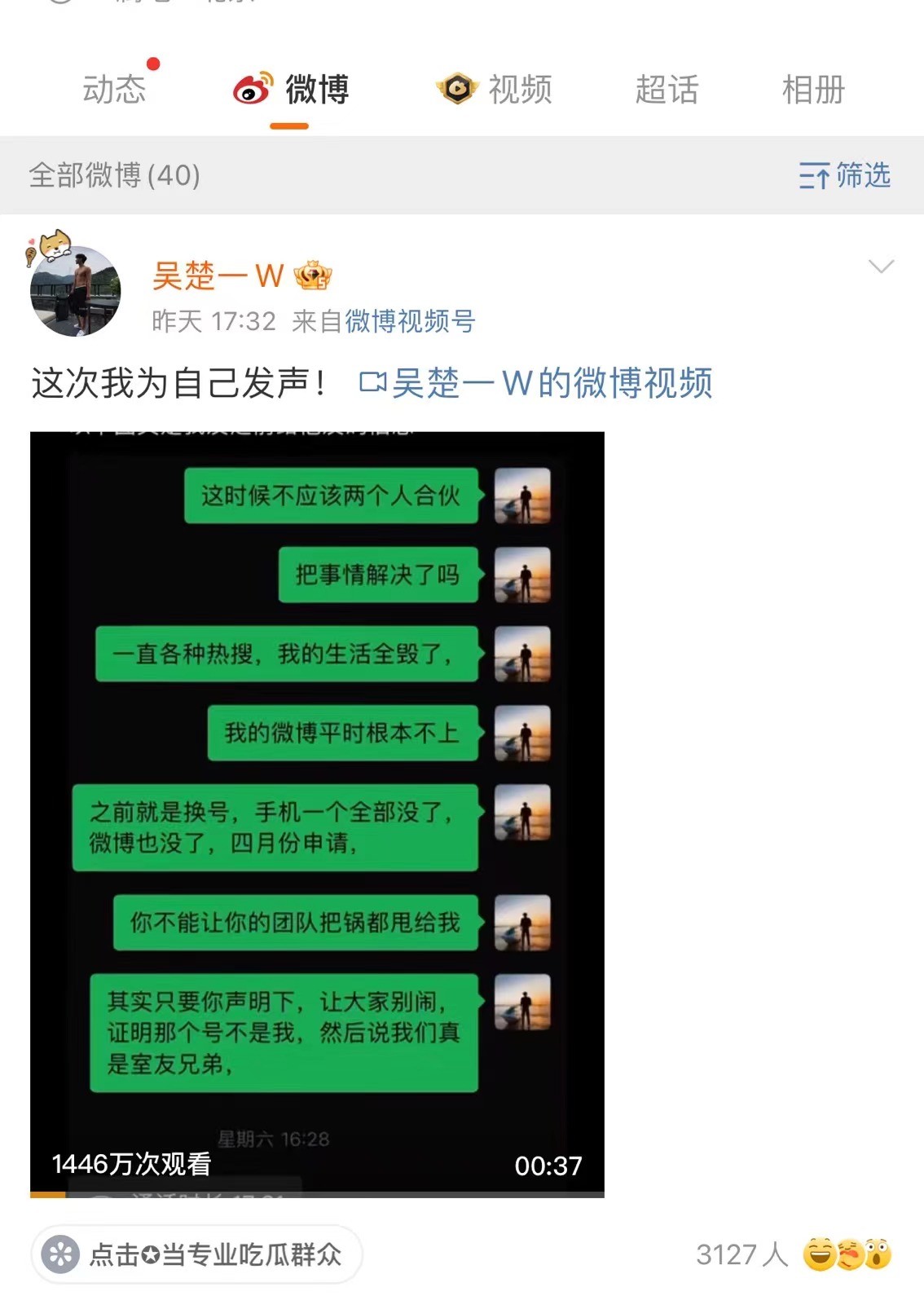Open the 微博视频号 source link
This screenshot has height=1309, width=924.
coord(410,321)
